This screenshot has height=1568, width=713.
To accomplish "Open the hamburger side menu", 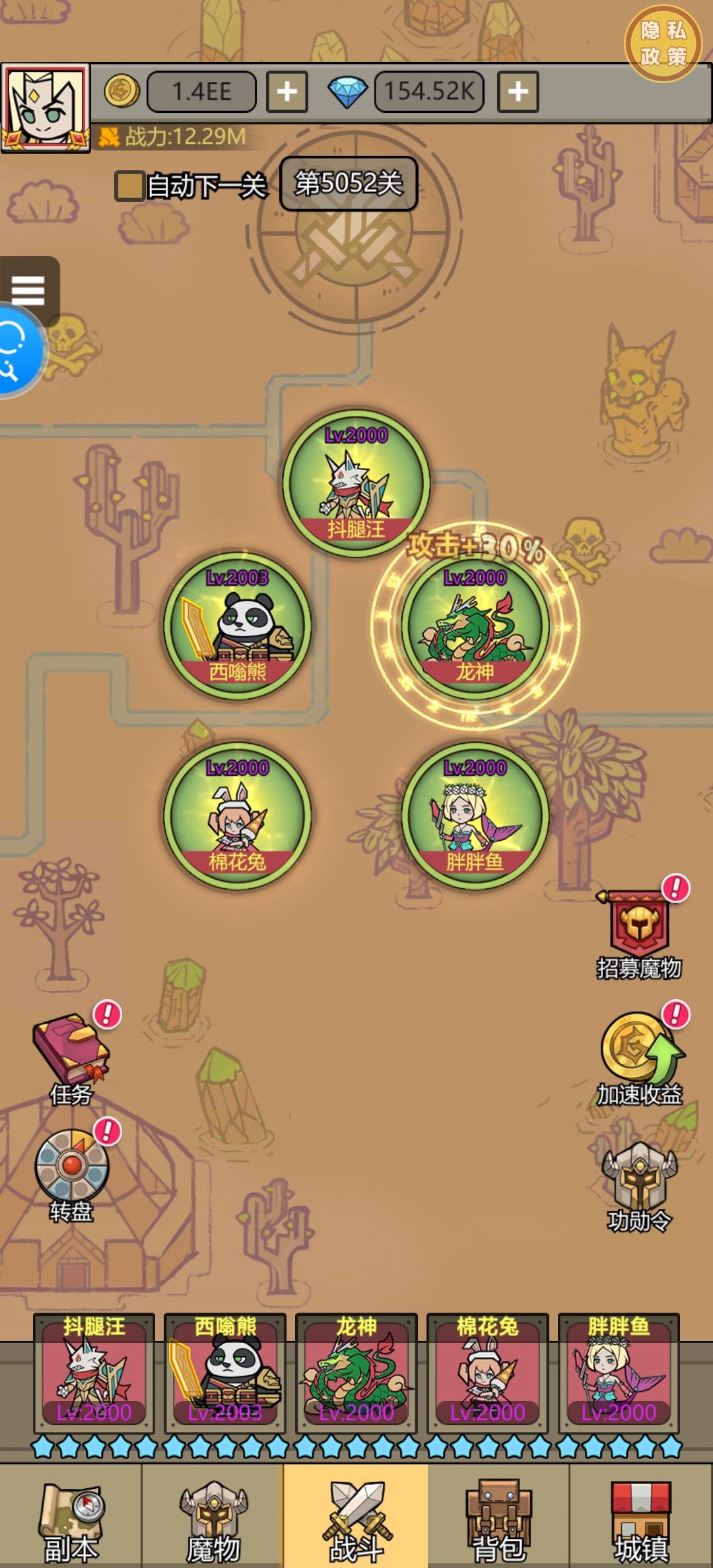I will pyautogui.click(x=28, y=290).
